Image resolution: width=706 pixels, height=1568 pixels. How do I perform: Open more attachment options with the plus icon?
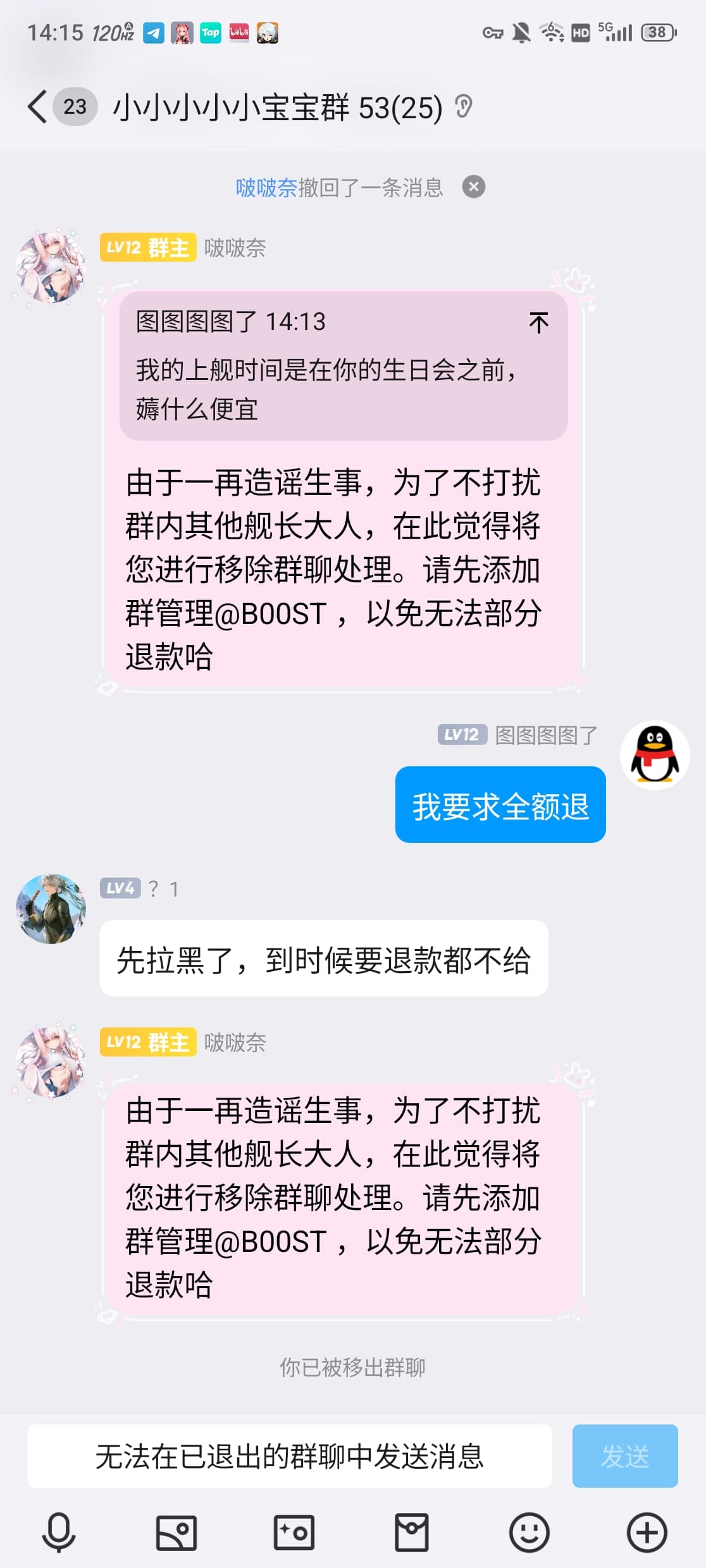(647, 1531)
